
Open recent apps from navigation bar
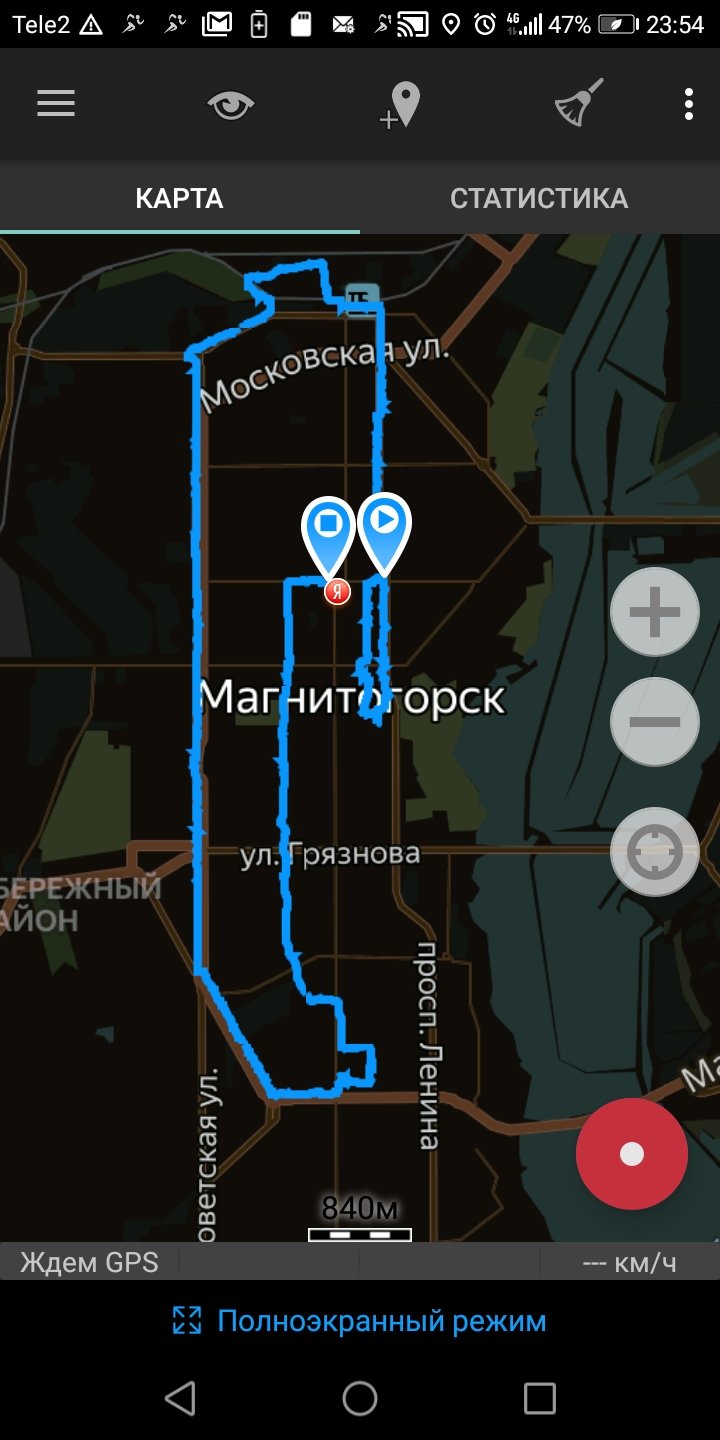coord(539,1398)
